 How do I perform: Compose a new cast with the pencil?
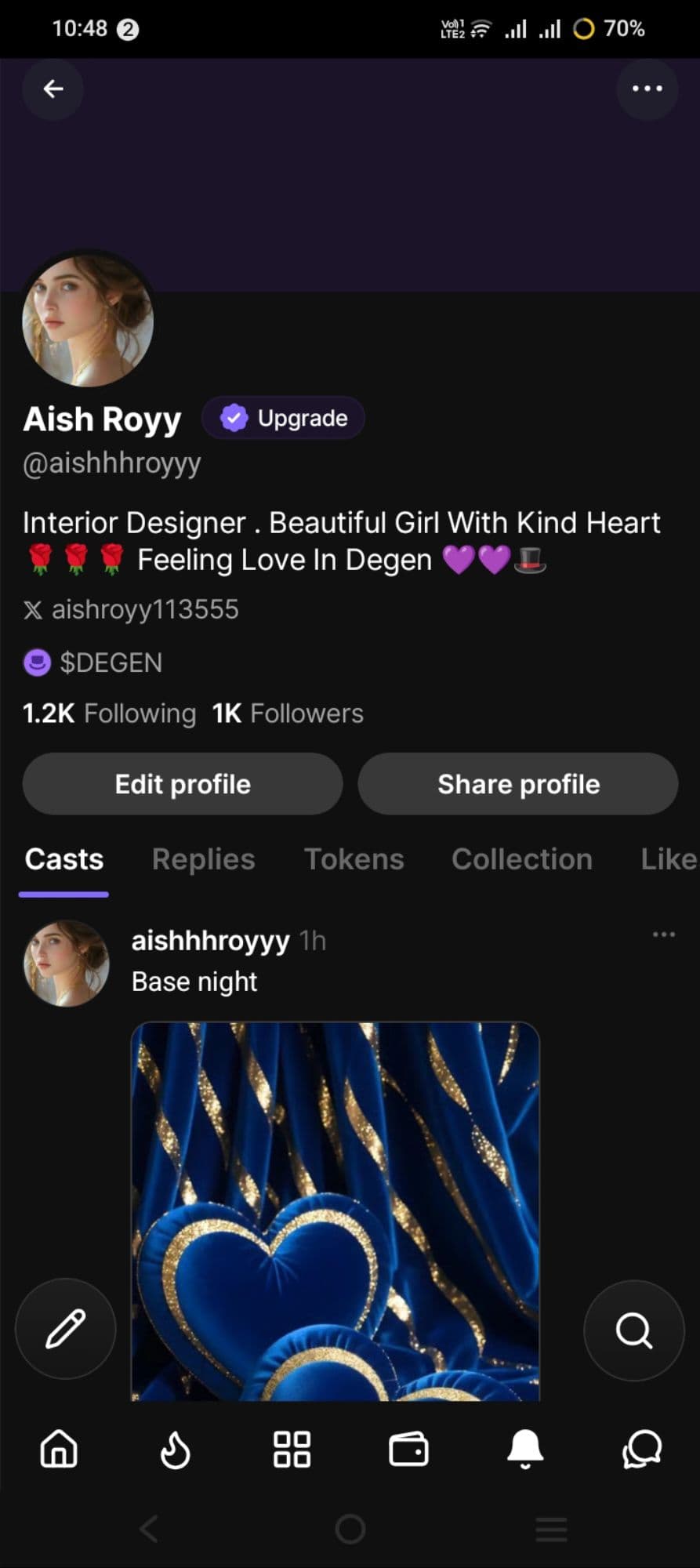point(66,1329)
